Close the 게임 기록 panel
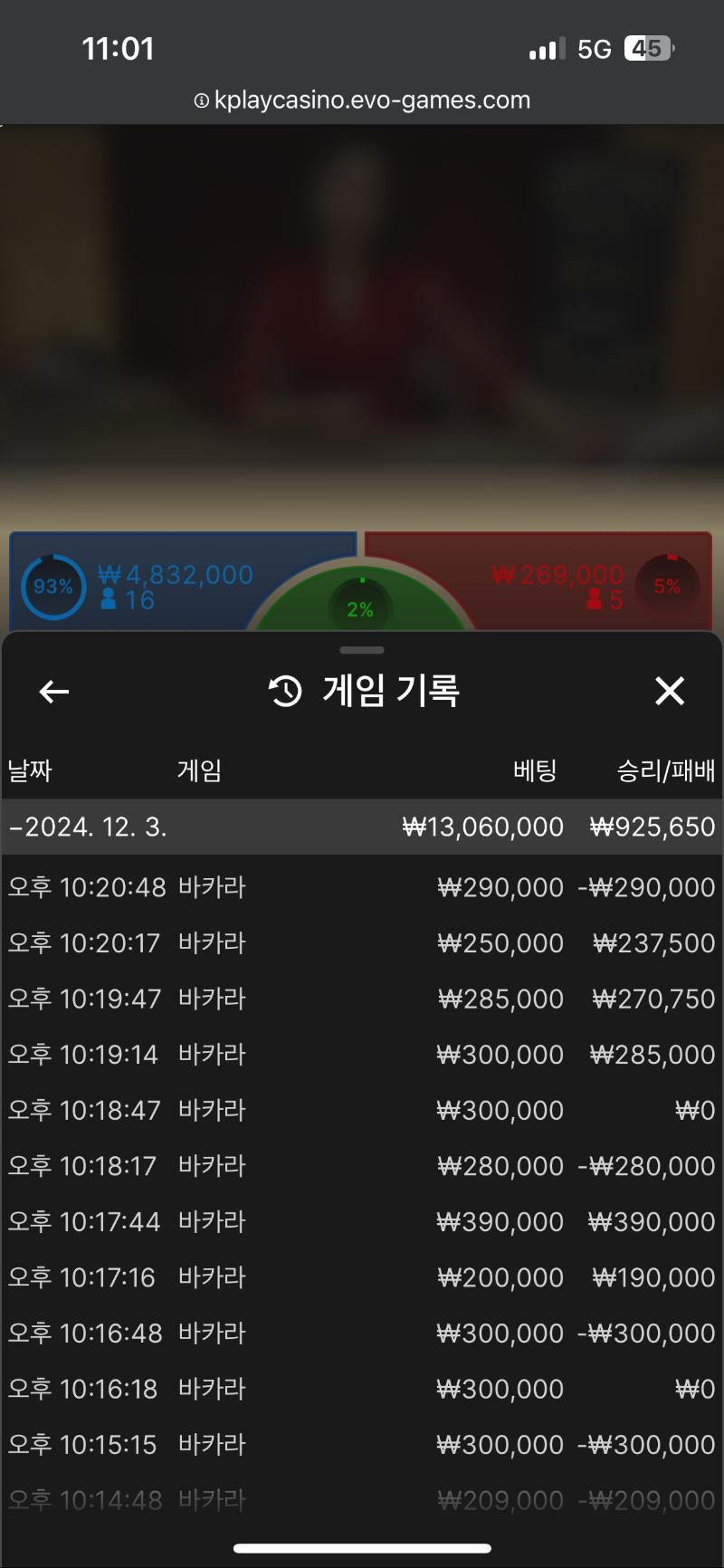 670,691
